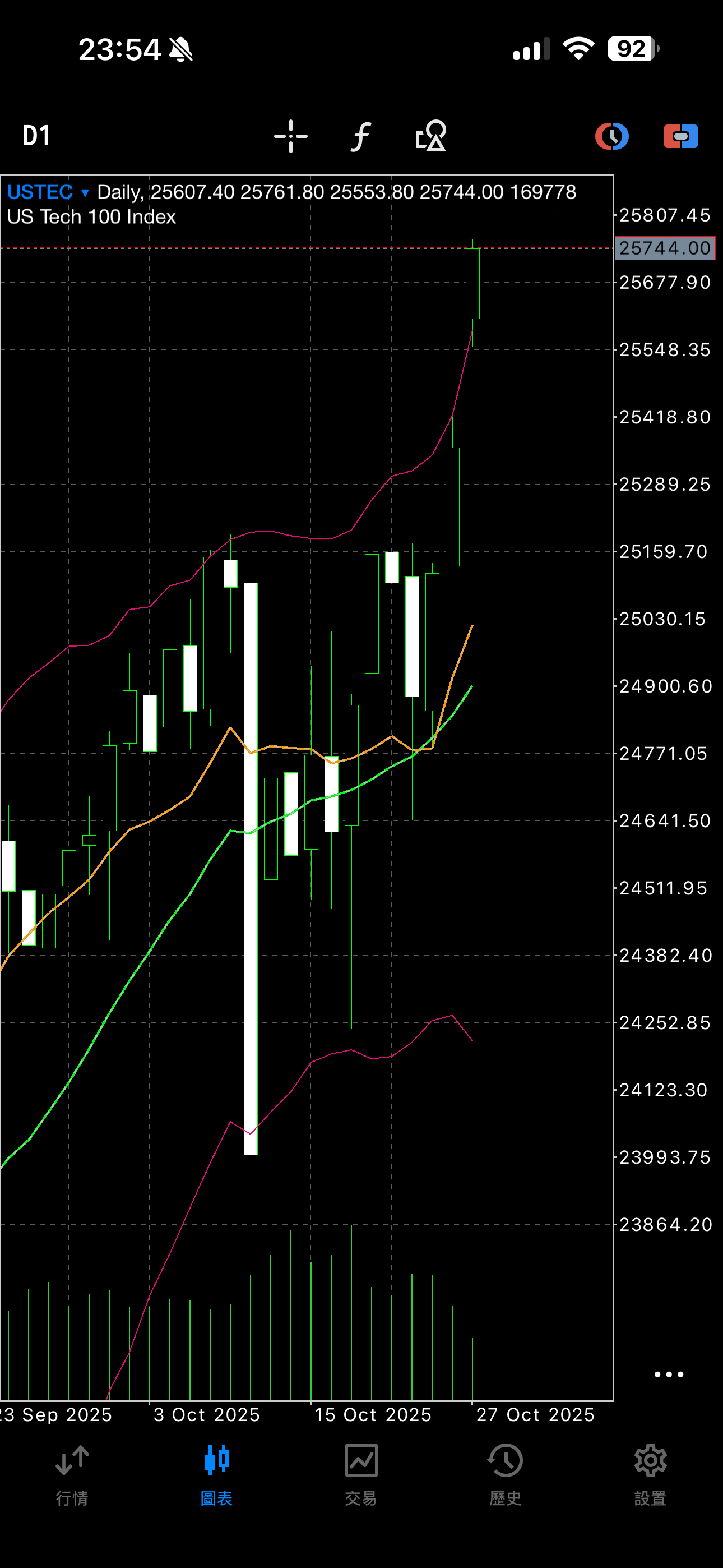Open the indicators function menu
The height and width of the screenshot is (1568, 723).
(361, 136)
